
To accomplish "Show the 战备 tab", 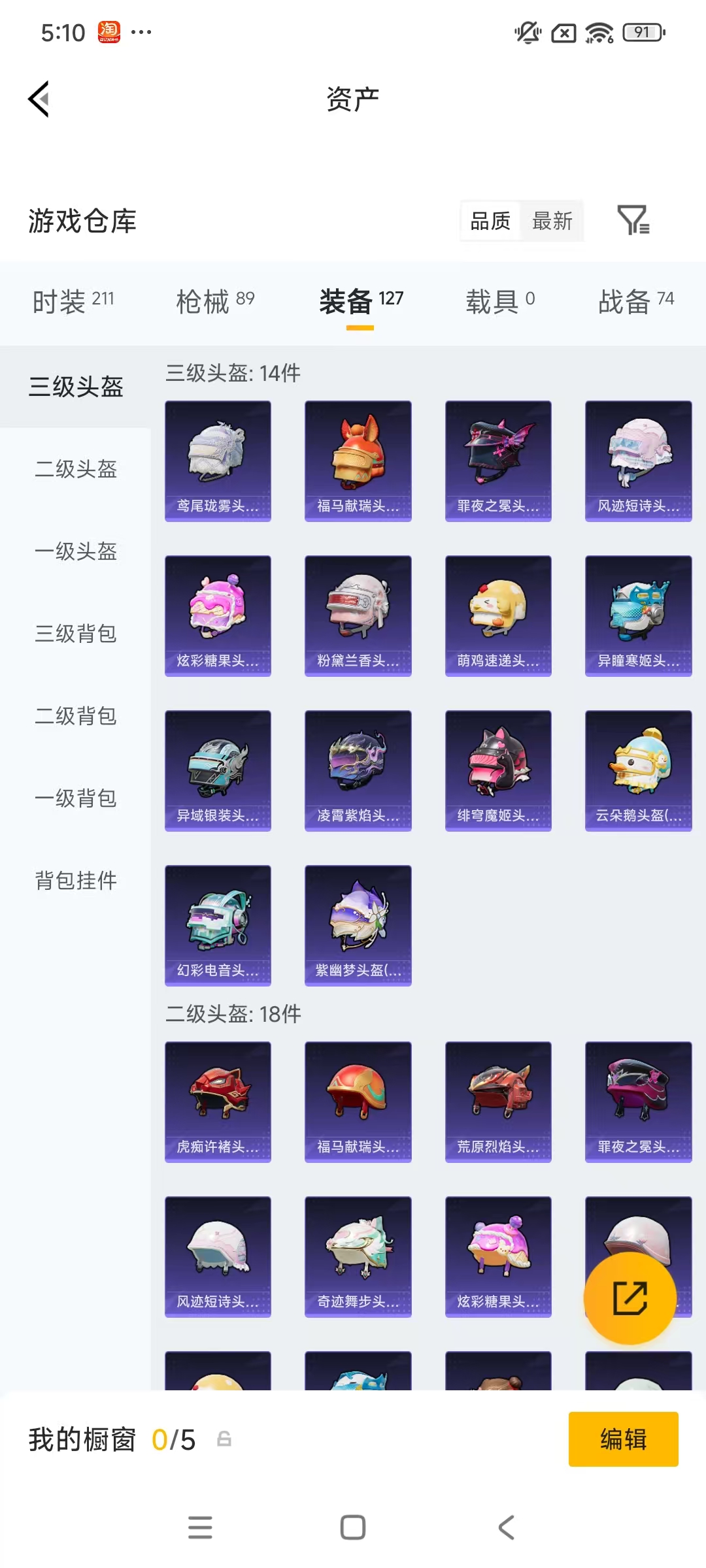I will (x=635, y=301).
